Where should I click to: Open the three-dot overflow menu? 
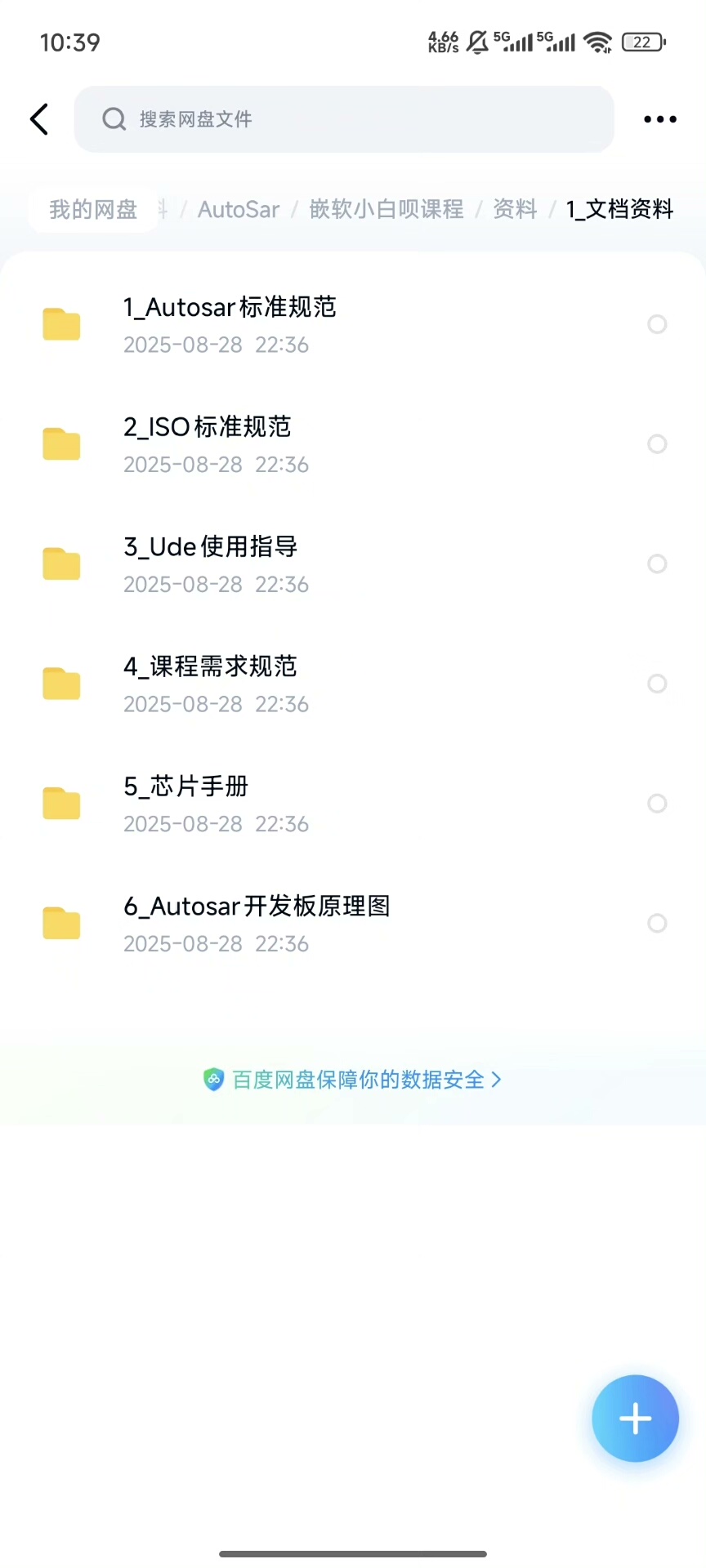click(x=659, y=119)
